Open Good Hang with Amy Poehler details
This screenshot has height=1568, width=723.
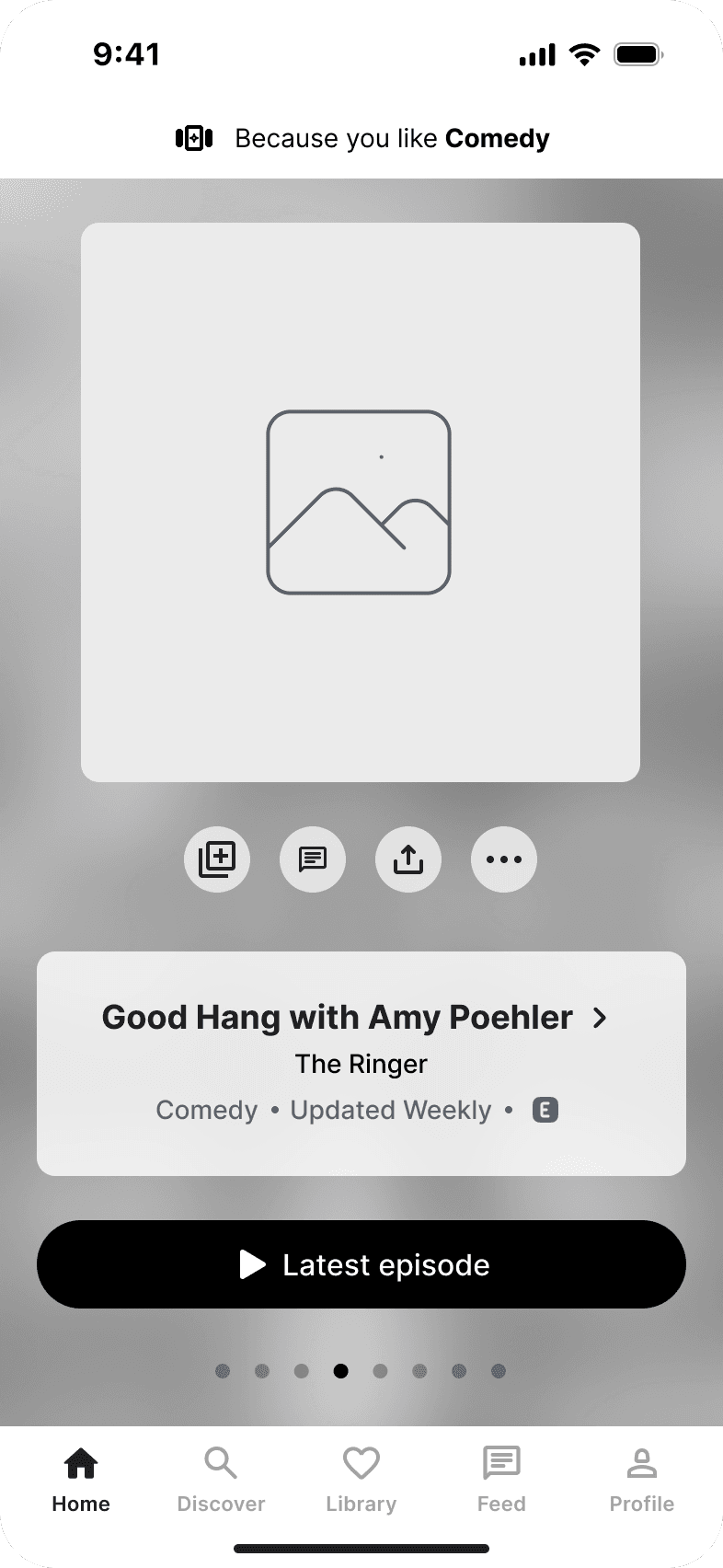355,1018
